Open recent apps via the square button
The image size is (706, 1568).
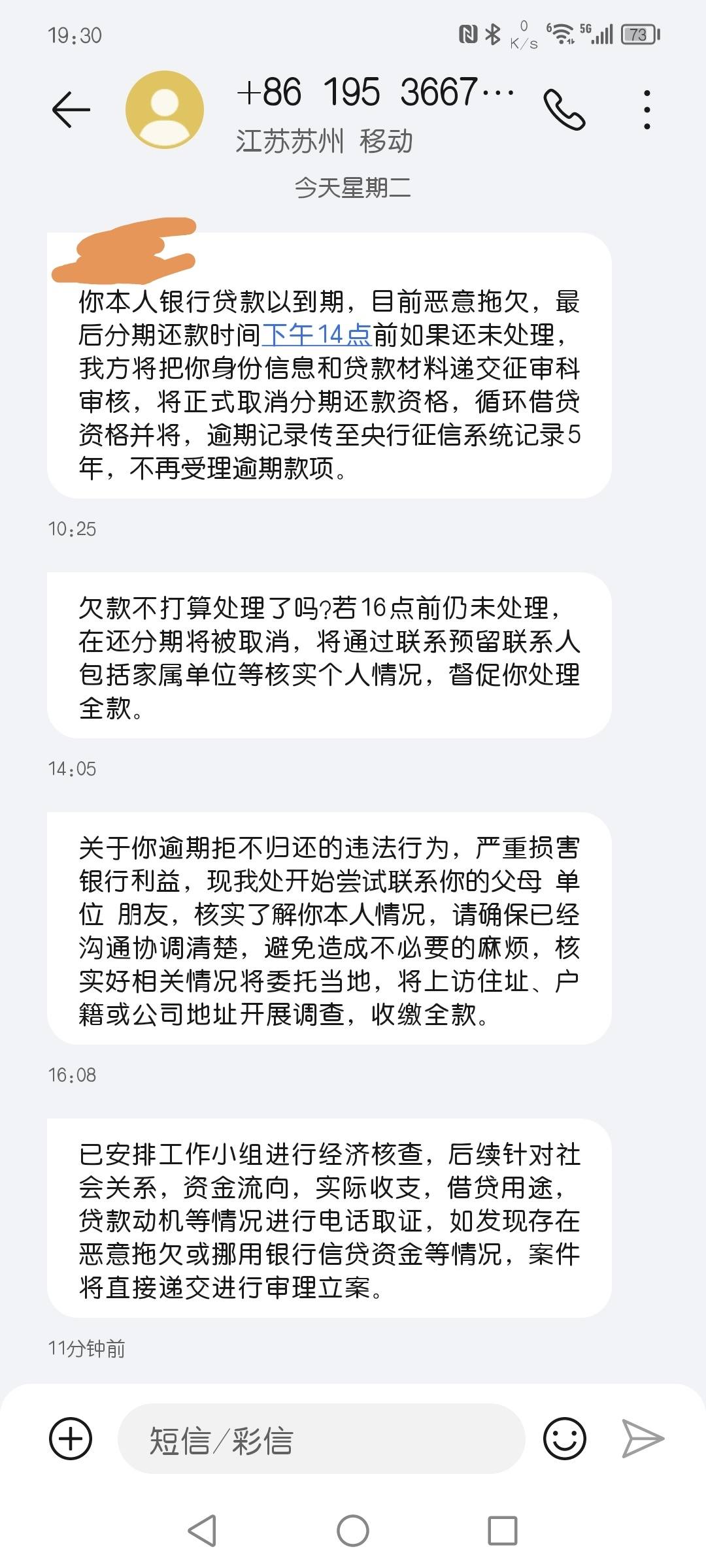tap(503, 1531)
